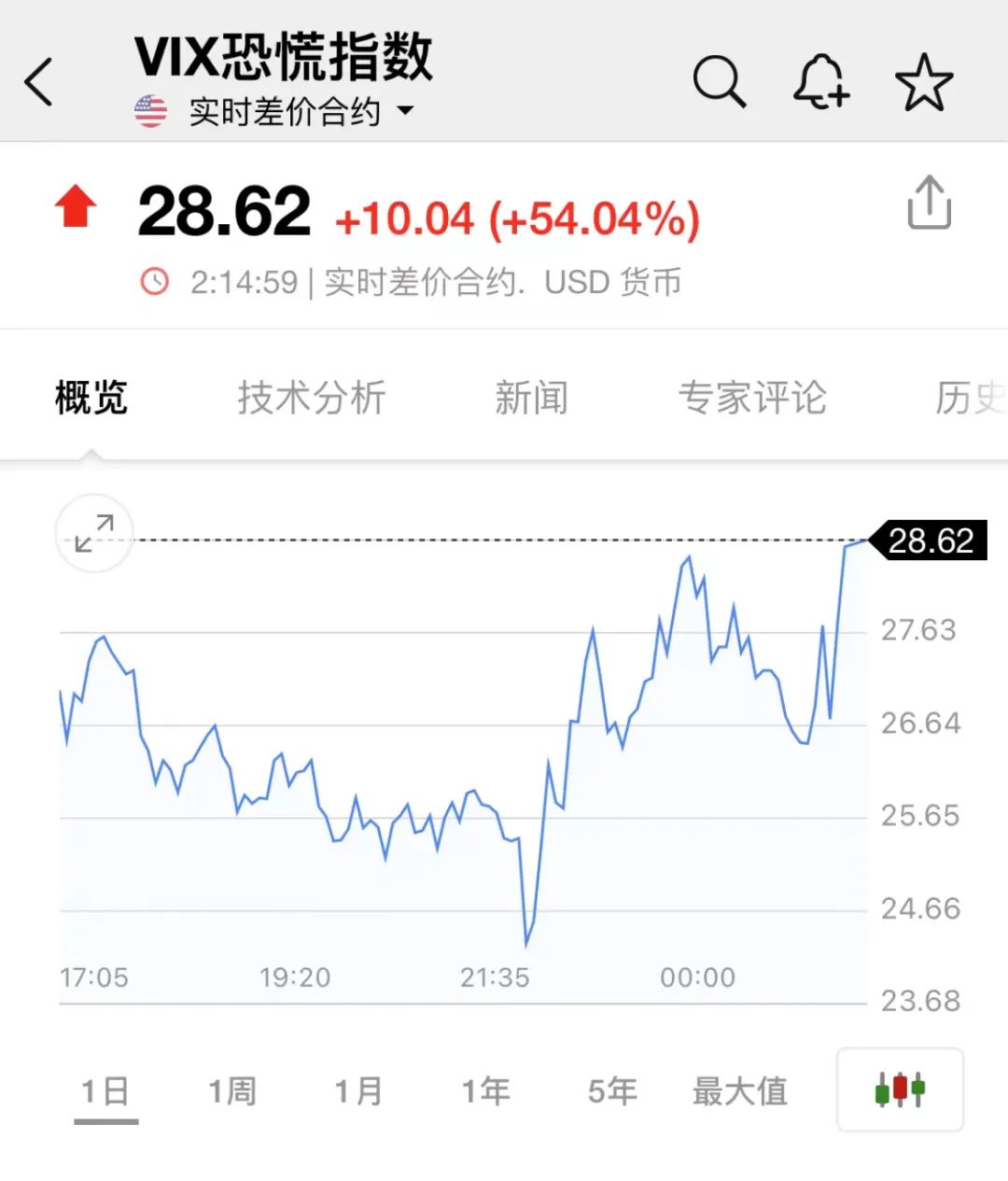The image size is (1008, 1181).
Task: Toggle candlestick chart type
Action: 900,1090
